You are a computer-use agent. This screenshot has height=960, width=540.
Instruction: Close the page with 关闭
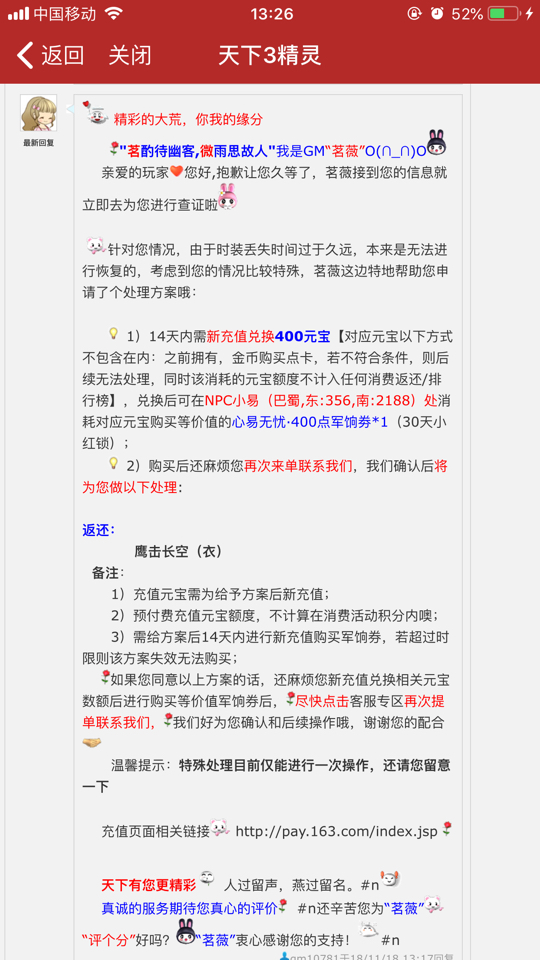[129, 56]
